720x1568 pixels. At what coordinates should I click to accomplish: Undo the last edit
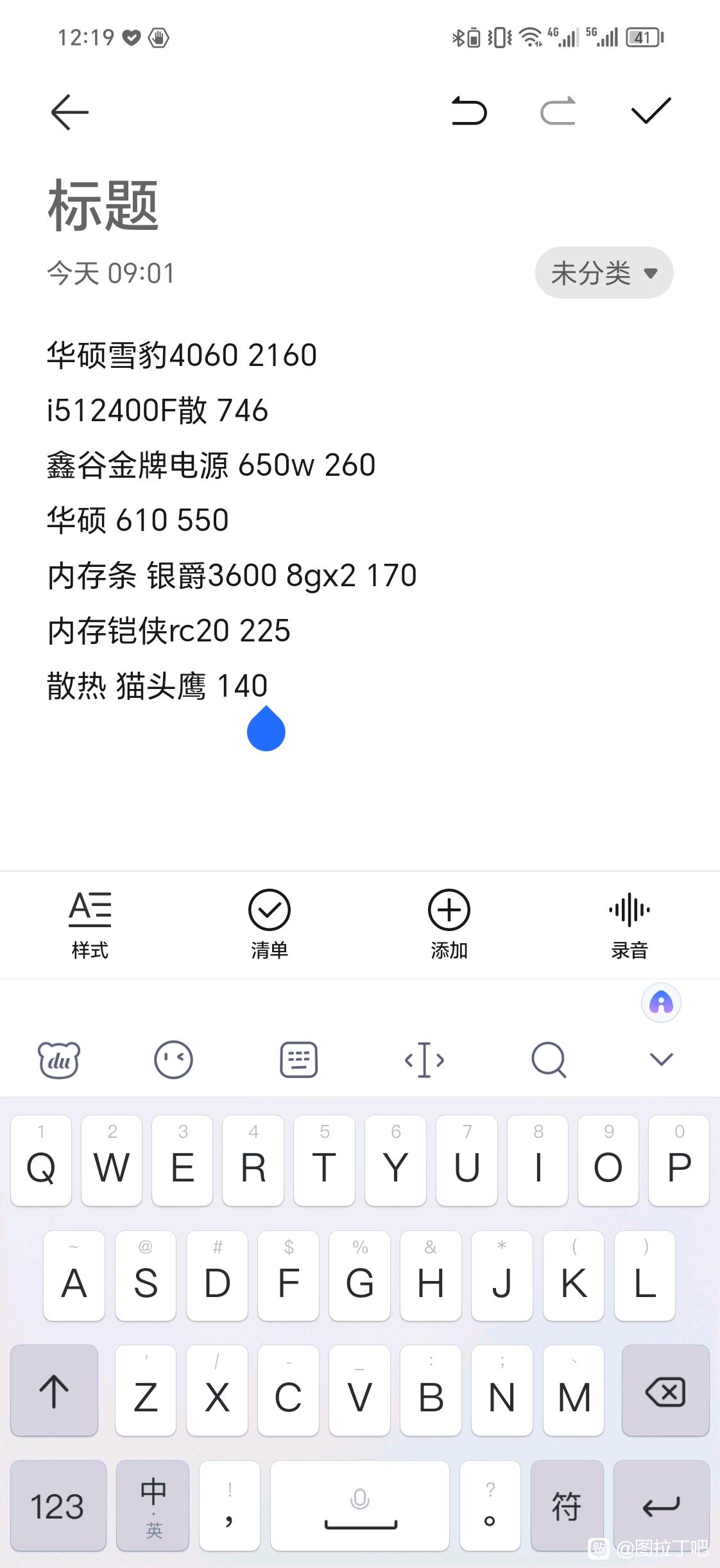point(469,110)
